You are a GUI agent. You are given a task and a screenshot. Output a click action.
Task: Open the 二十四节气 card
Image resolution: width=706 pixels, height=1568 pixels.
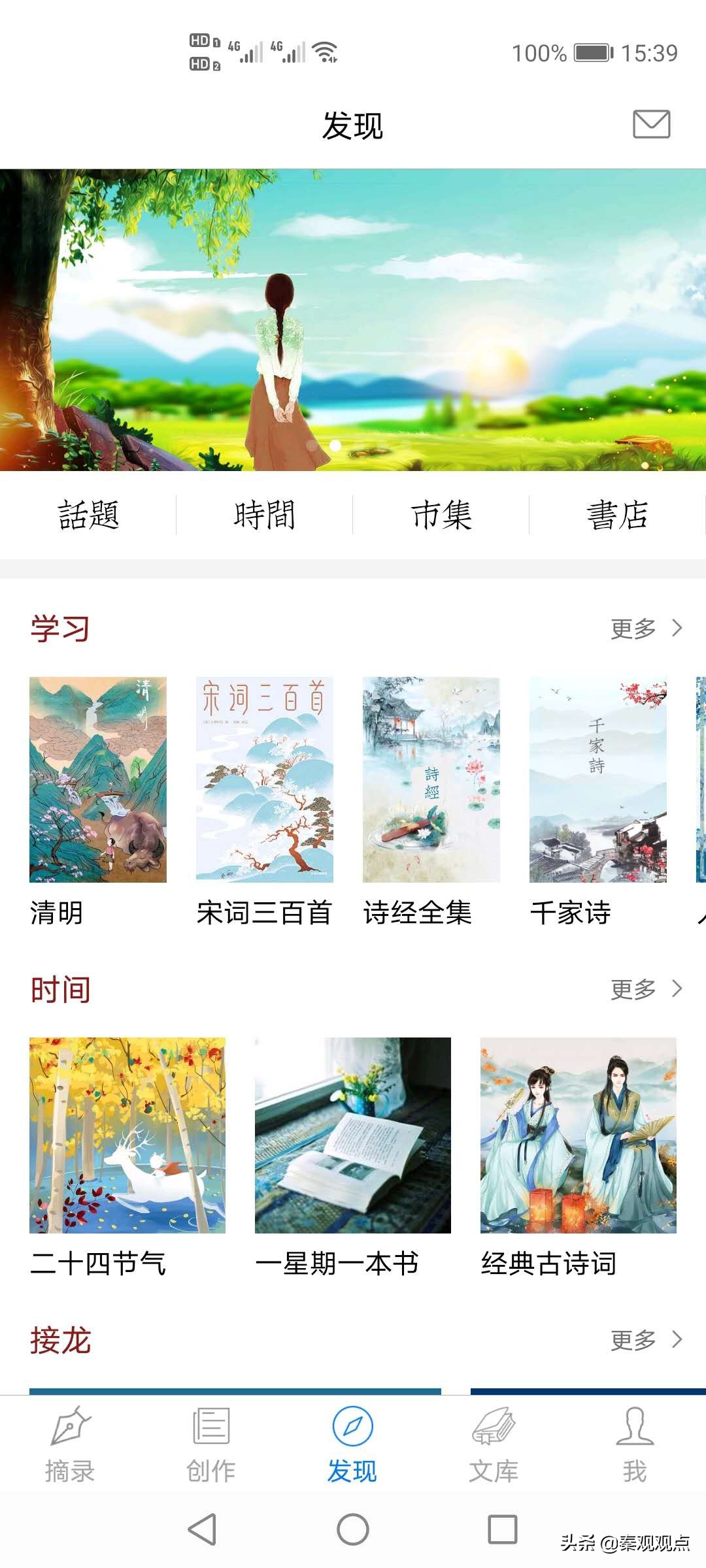tap(127, 1135)
